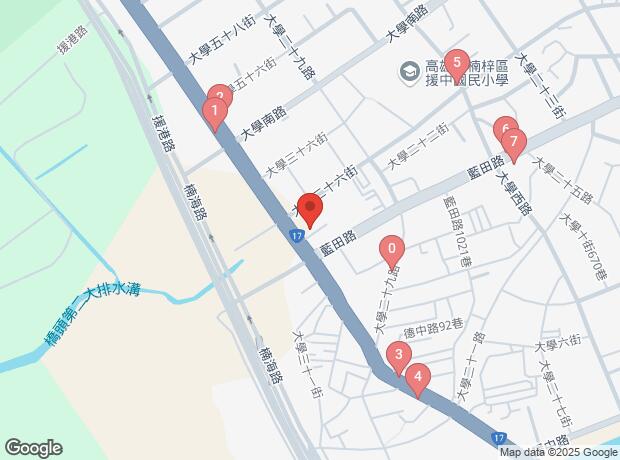
Task: Tap marker 5 near the elementary school
Action: coord(456,63)
